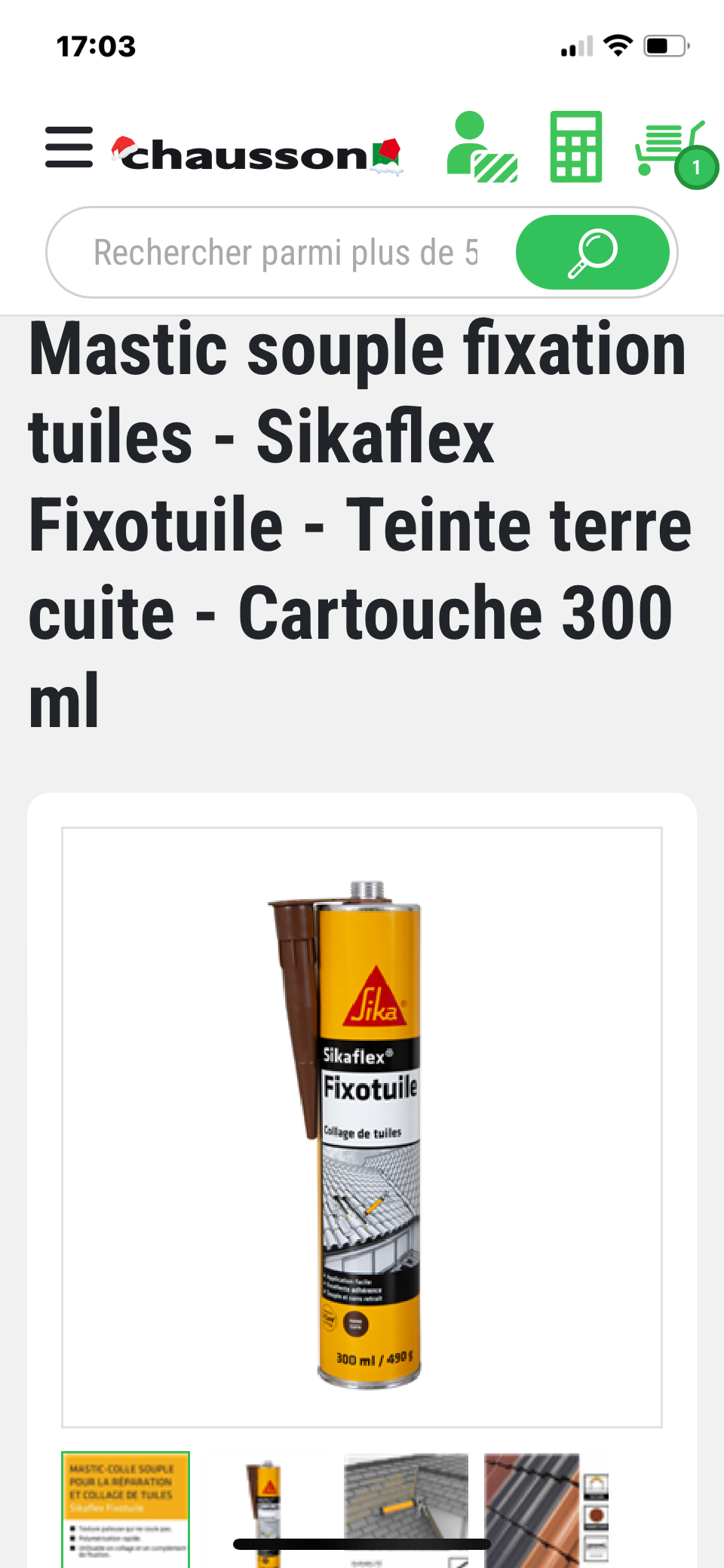Open the calculator tool
Screen dimensions: 724x1568
coord(575,147)
